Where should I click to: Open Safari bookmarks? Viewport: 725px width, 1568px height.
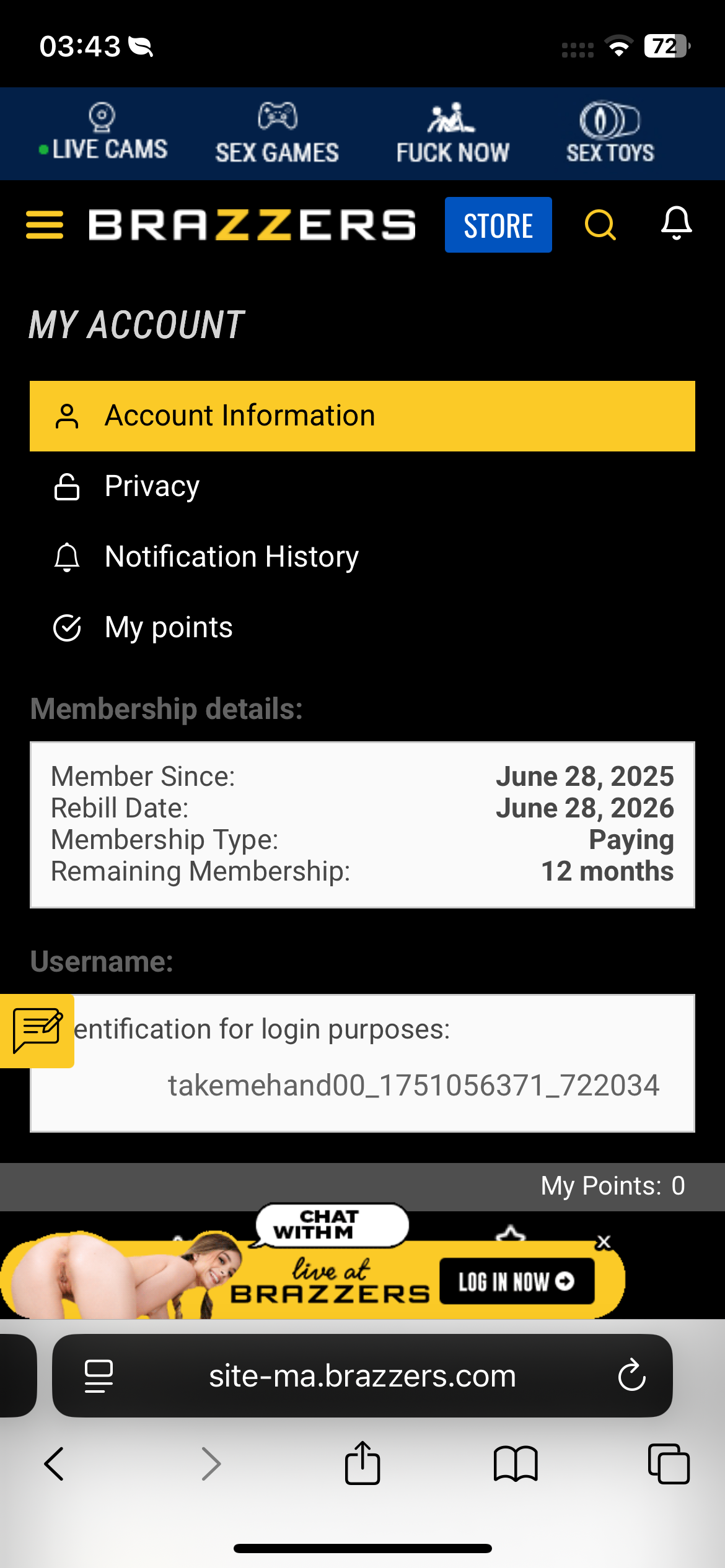[516, 1464]
